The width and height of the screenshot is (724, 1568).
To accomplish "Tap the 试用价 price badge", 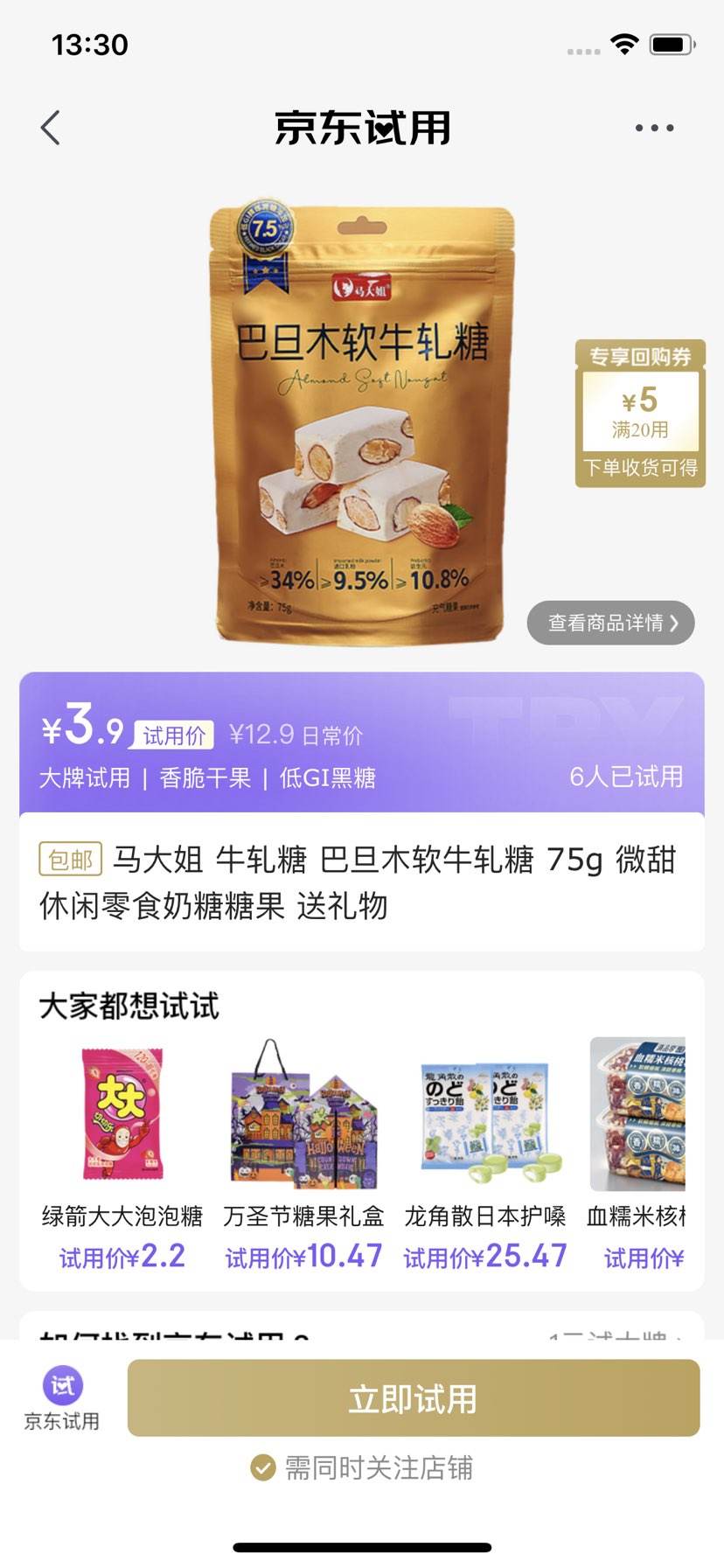I will 171,736.
